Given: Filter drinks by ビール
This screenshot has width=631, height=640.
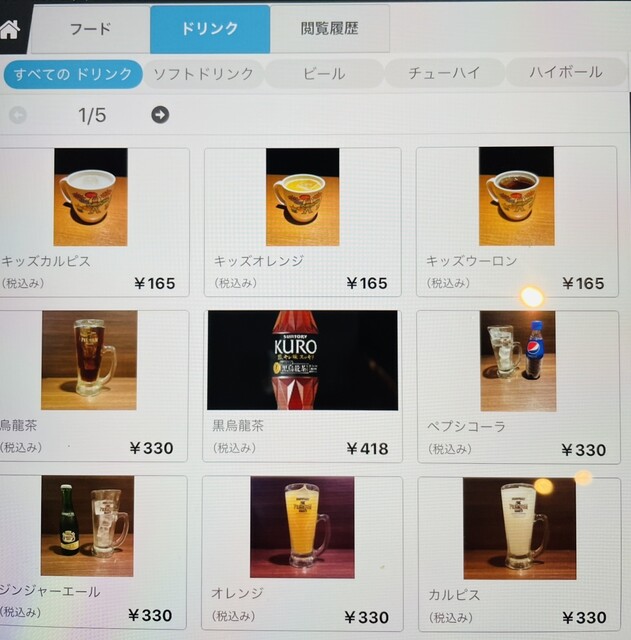Looking at the screenshot, I should (x=323, y=74).
